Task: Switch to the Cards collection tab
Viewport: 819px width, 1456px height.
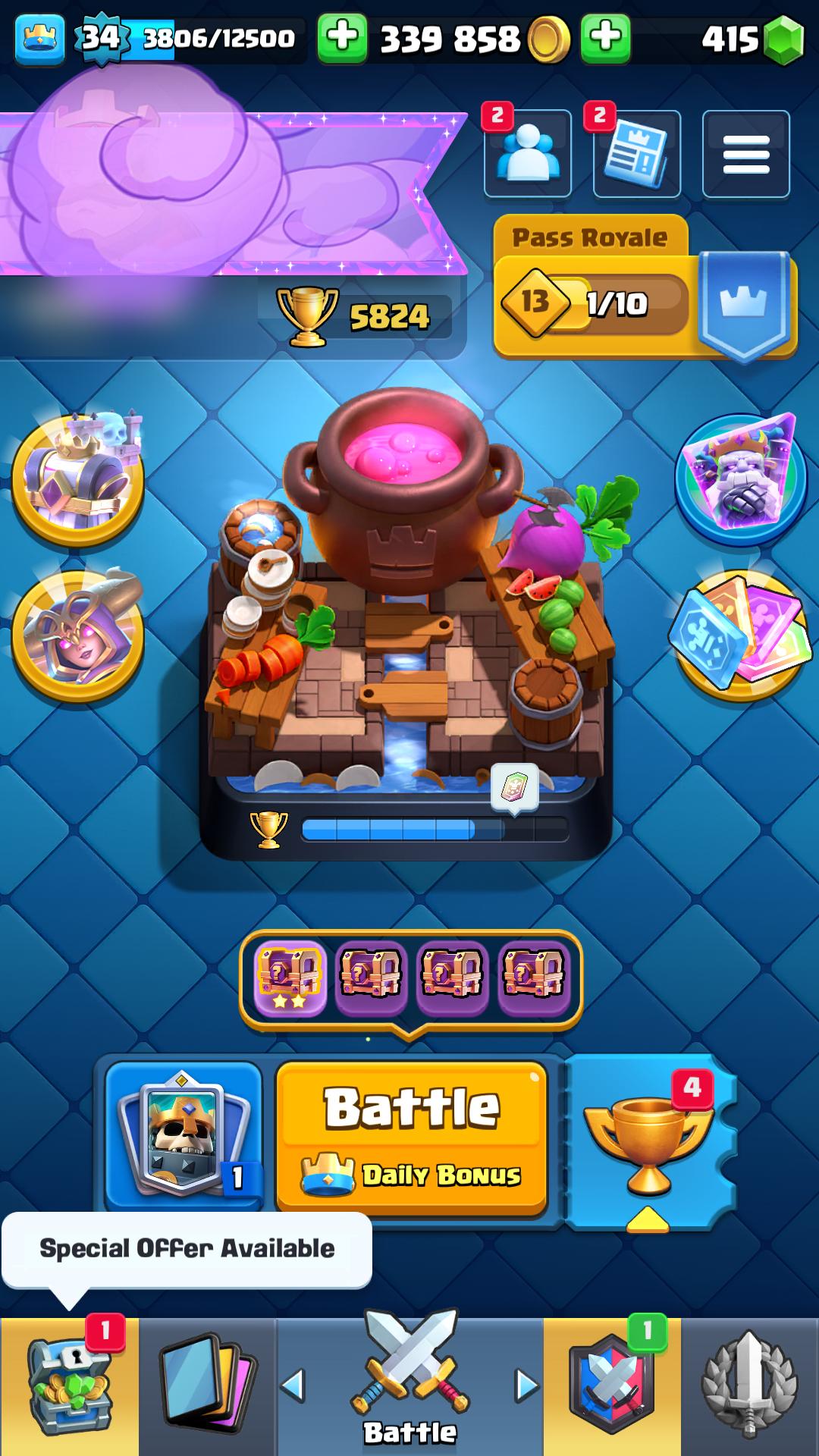Action: click(208, 1386)
